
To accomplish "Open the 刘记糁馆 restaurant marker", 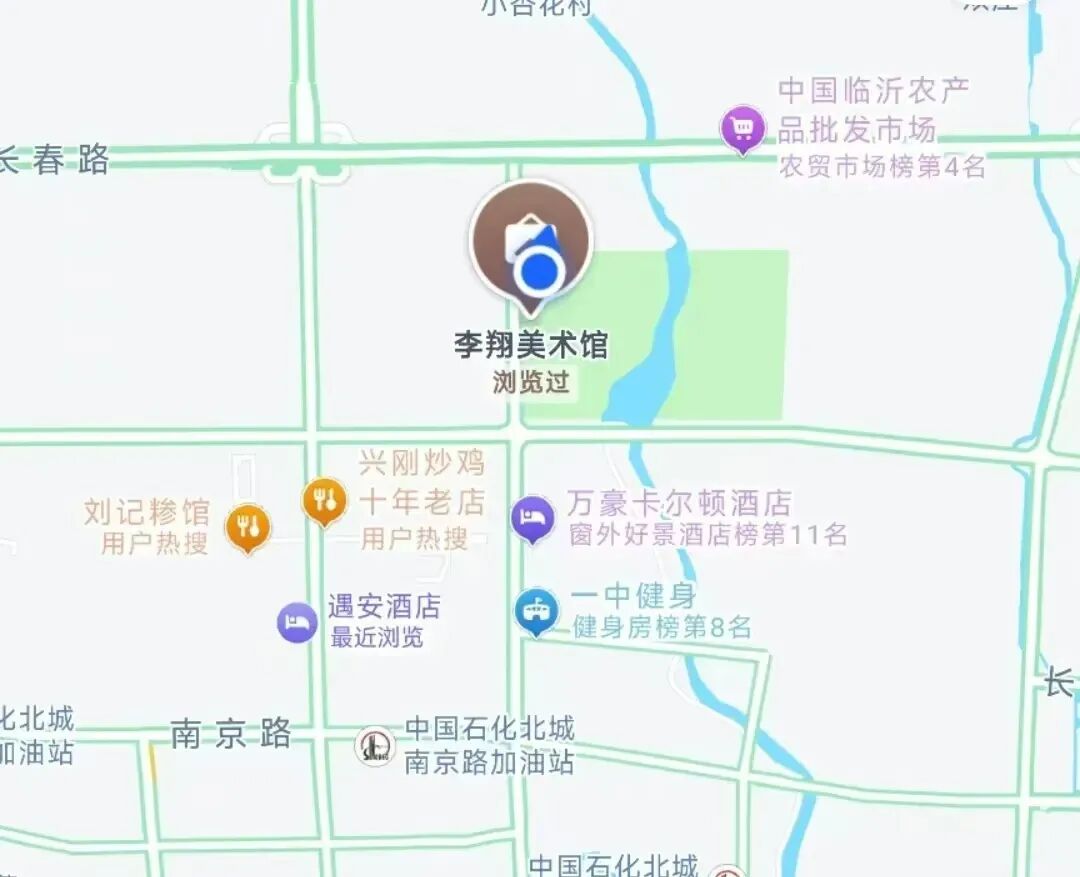I will (247, 526).
